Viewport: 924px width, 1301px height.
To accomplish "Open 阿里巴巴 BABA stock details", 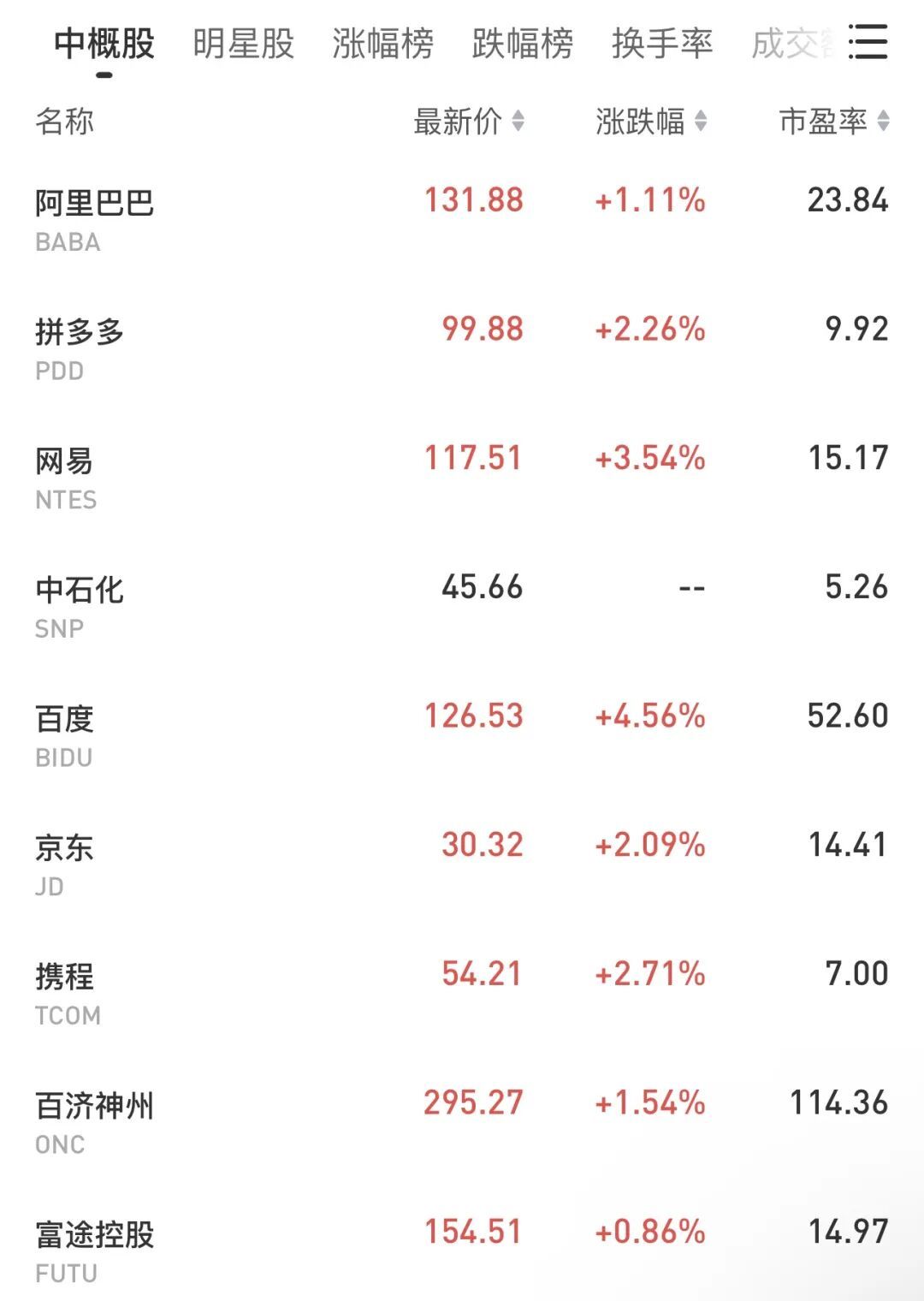I will point(462,220).
